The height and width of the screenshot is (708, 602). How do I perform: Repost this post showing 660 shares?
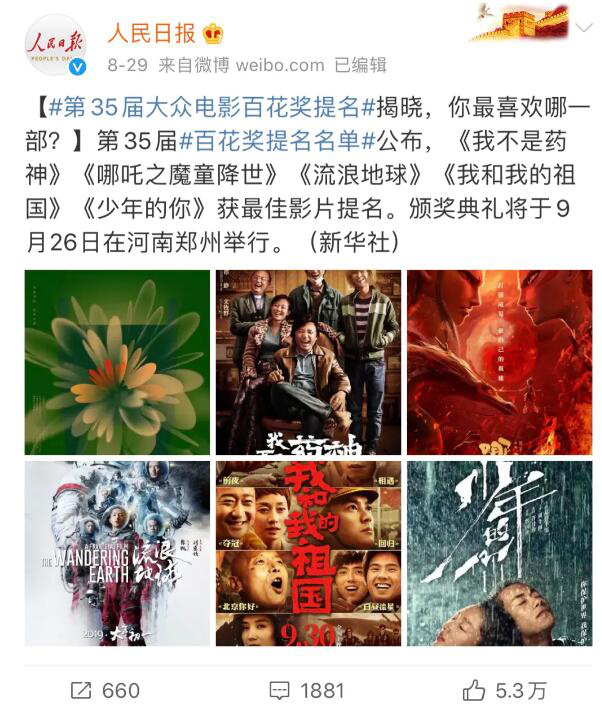(x=105, y=690)
